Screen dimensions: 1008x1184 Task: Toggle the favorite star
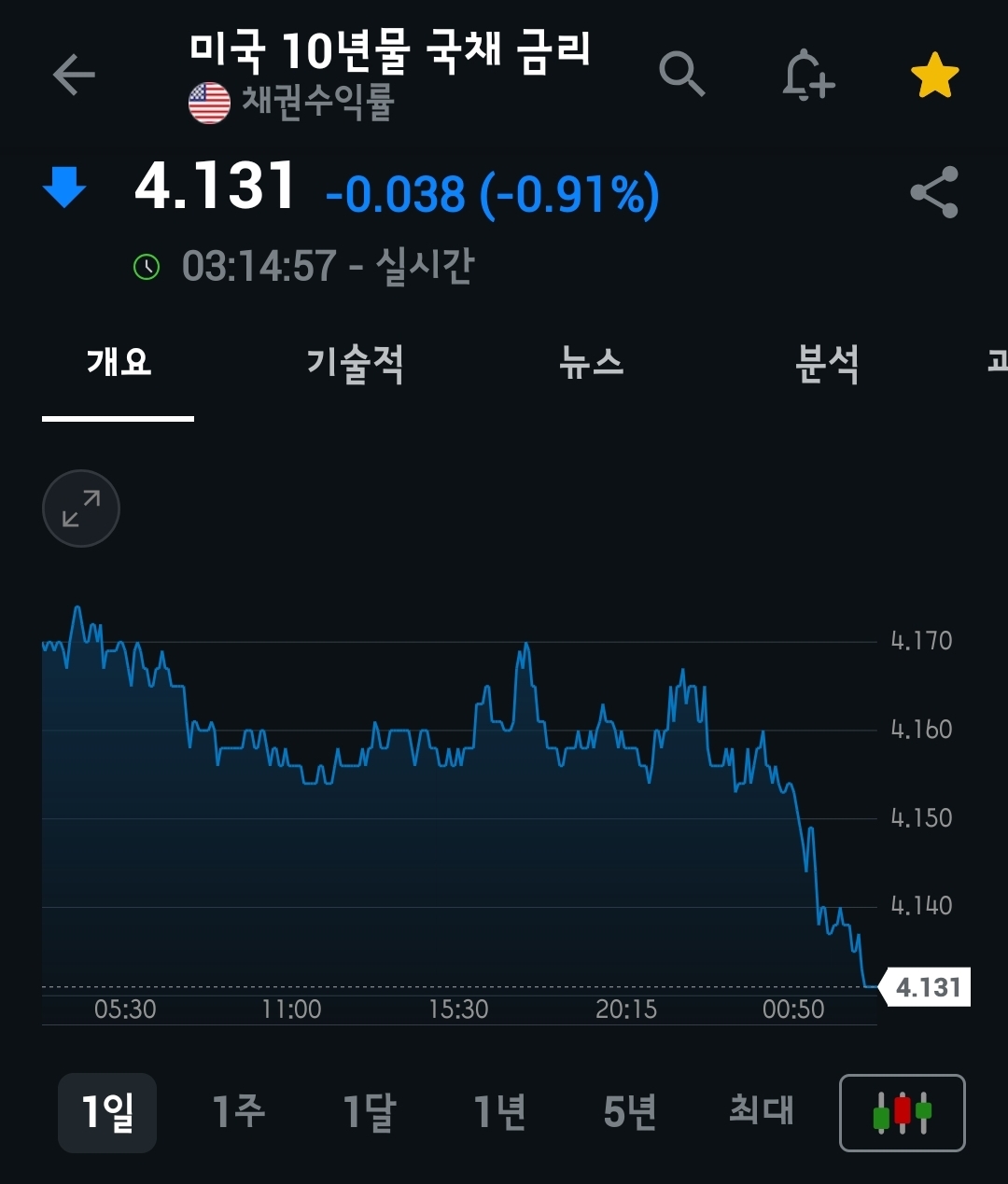click(934, 76)
